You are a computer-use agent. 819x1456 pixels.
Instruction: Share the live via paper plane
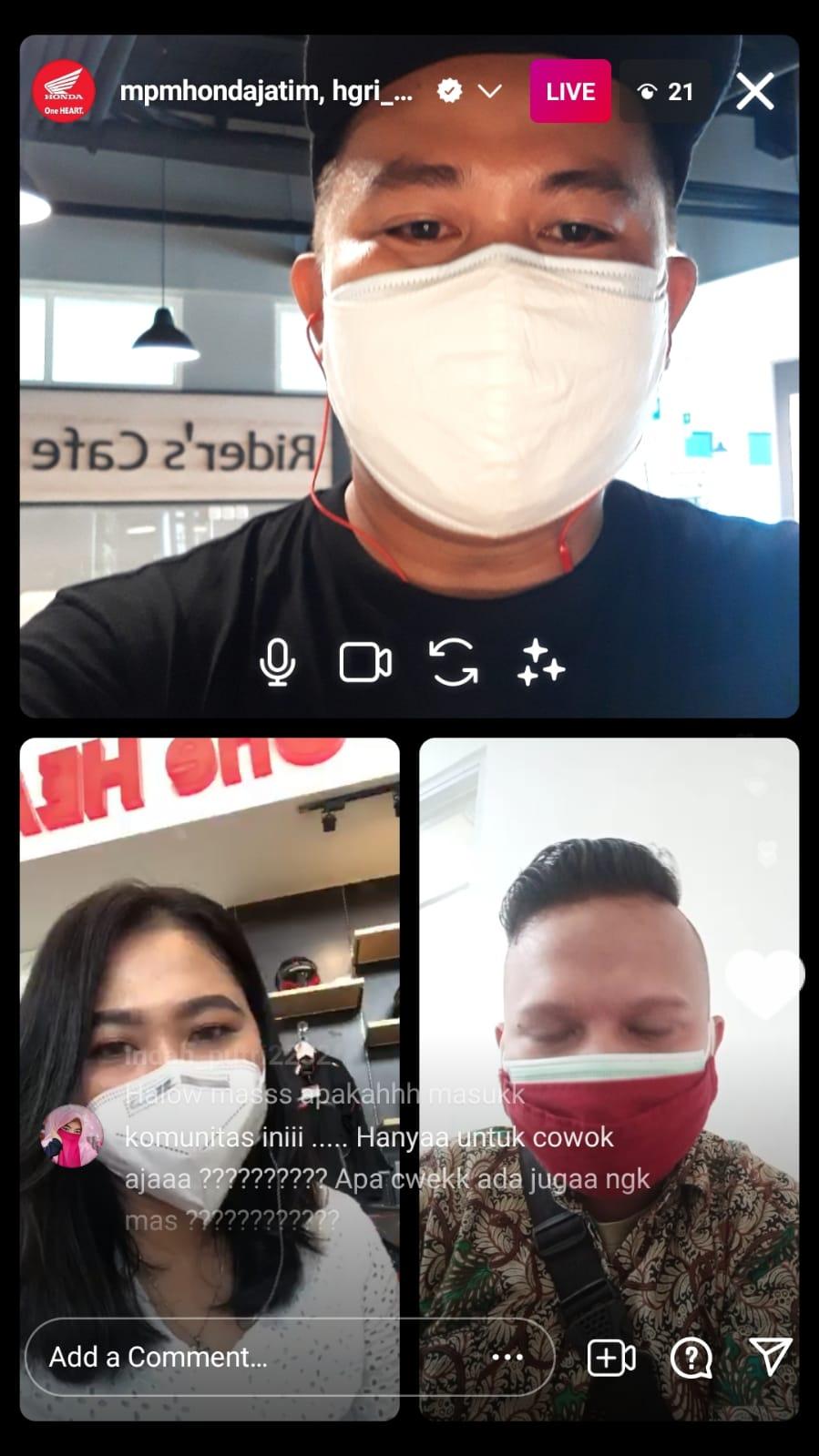(x=770, y=1356)
